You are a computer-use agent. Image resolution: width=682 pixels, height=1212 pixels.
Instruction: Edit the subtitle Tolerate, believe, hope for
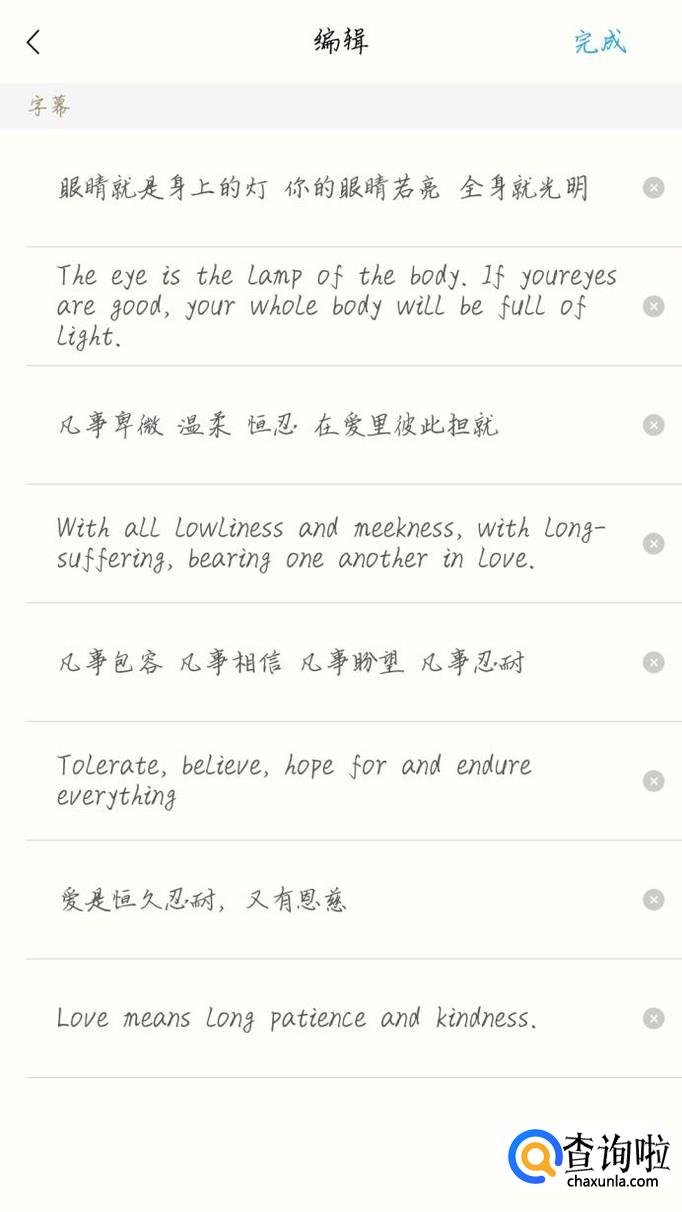coord(294,780)
